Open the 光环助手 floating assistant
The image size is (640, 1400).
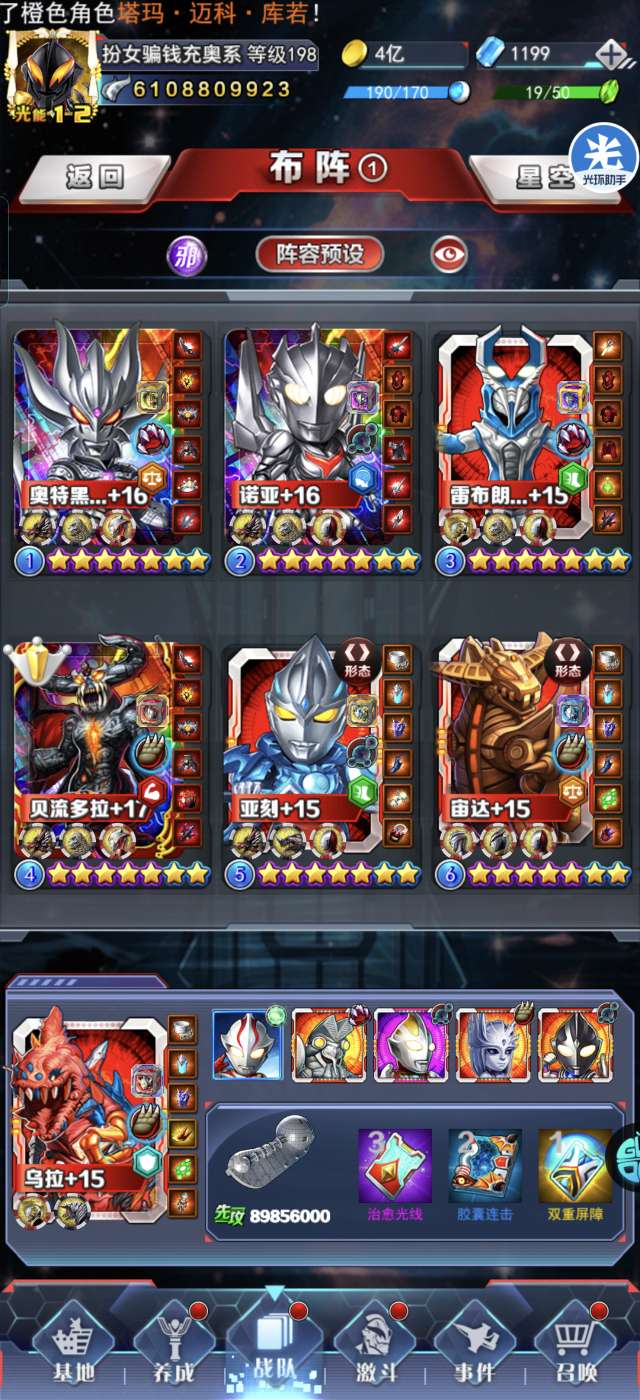(604, 160)
